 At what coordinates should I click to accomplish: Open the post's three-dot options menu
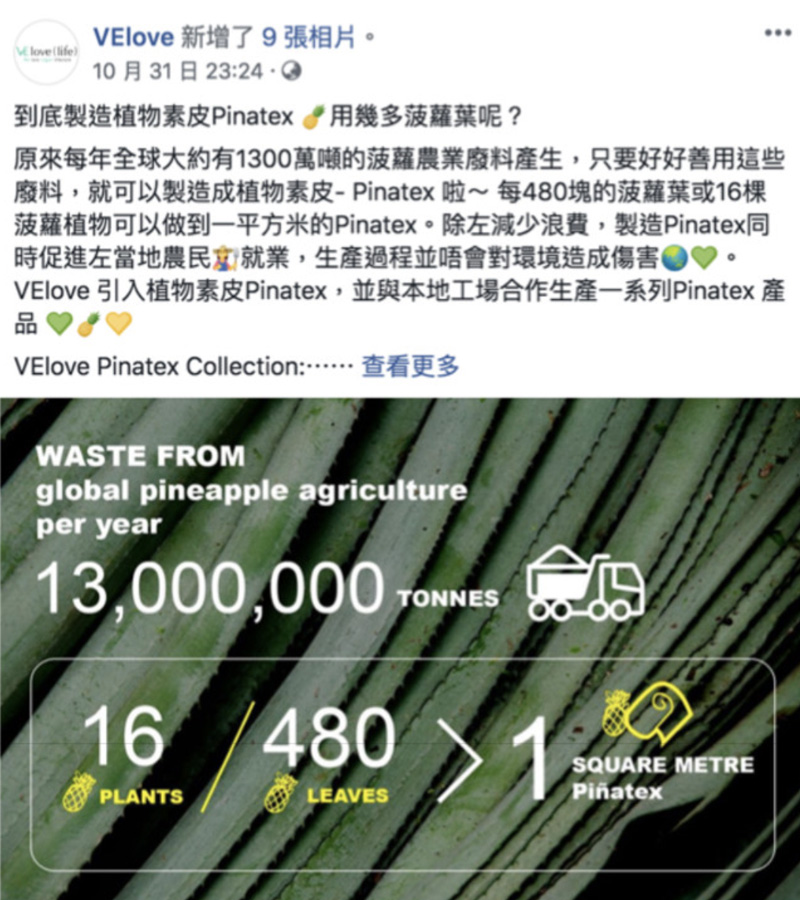pos(777,33)
